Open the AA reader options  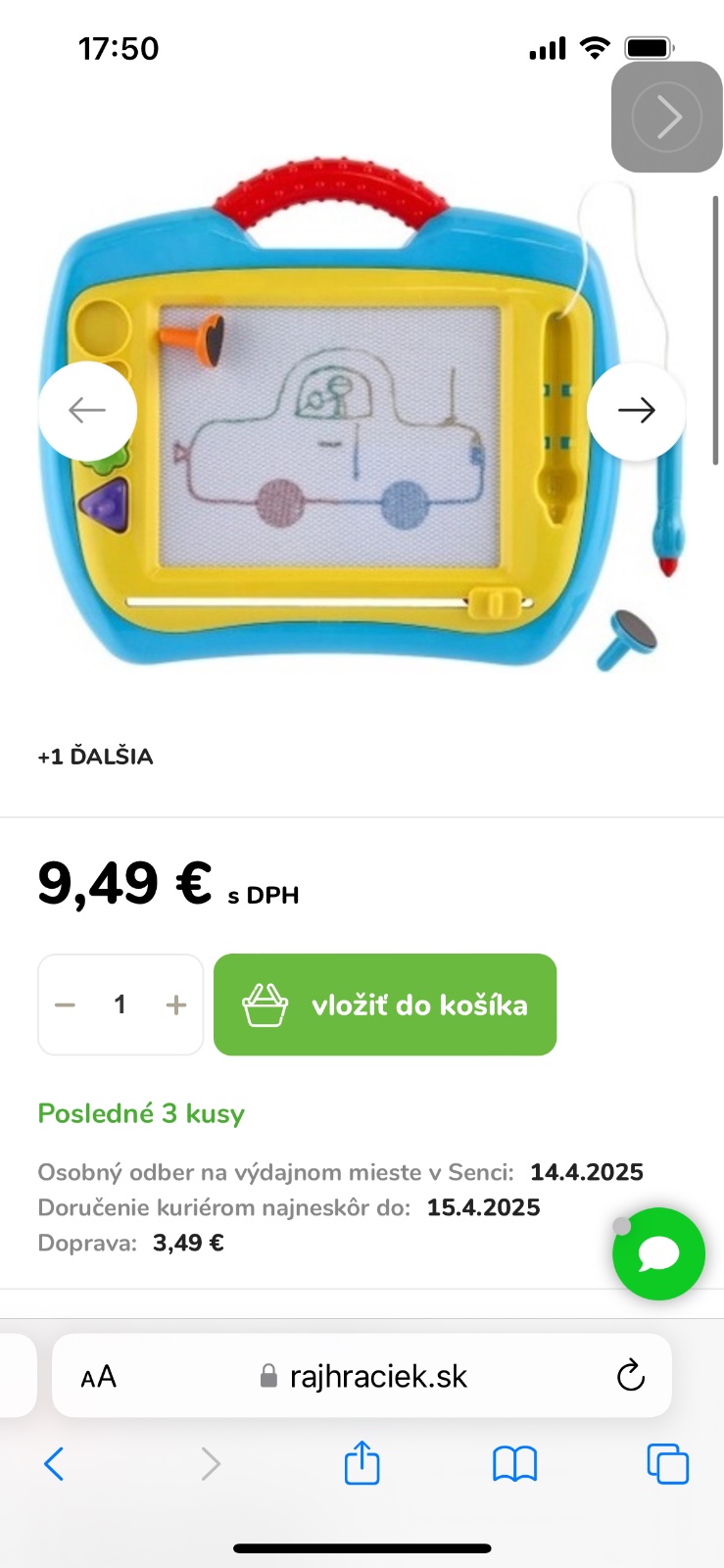99,1377
